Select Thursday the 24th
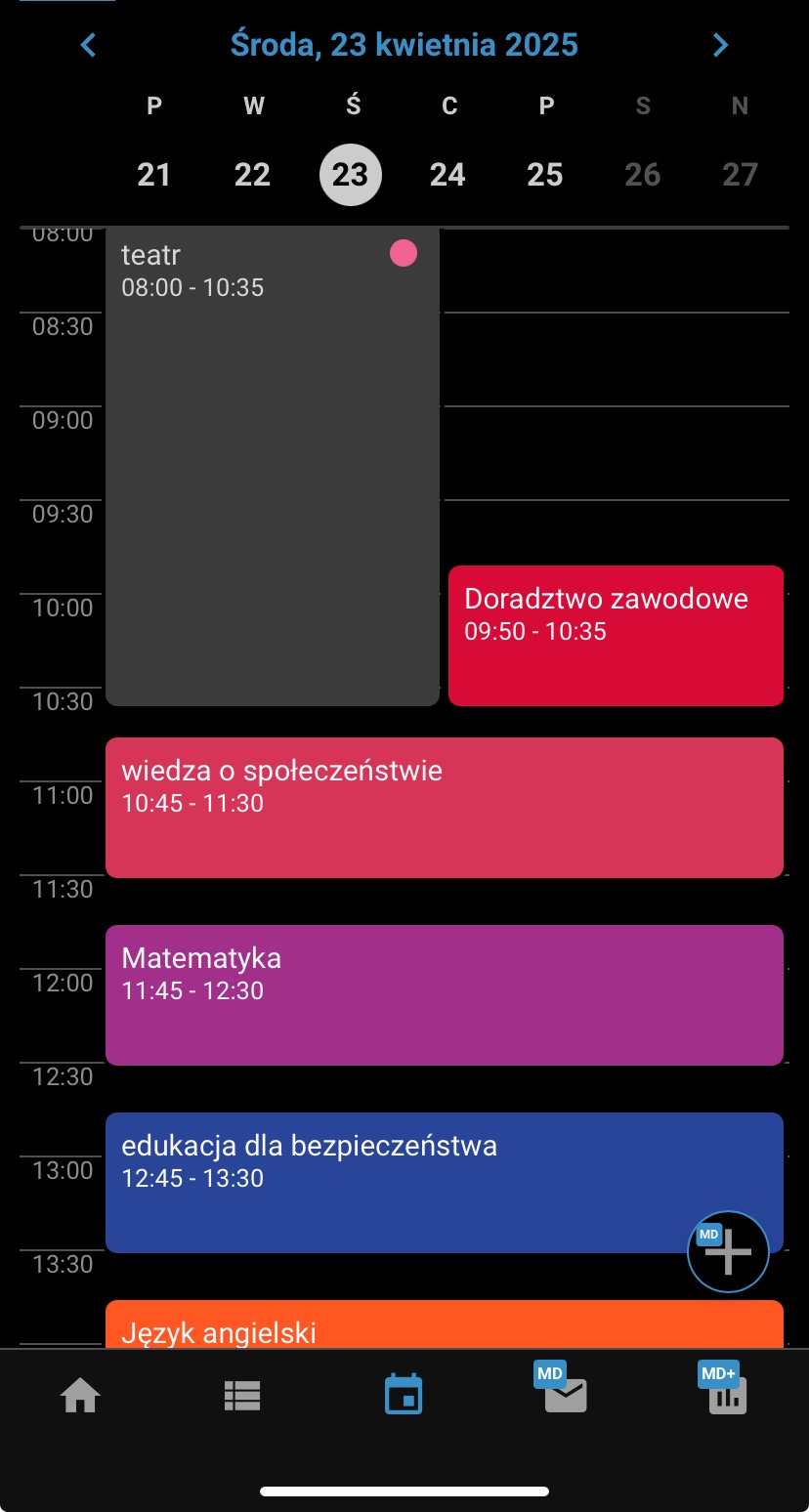This screenshot has height=1512, width=809. (447, 175)
